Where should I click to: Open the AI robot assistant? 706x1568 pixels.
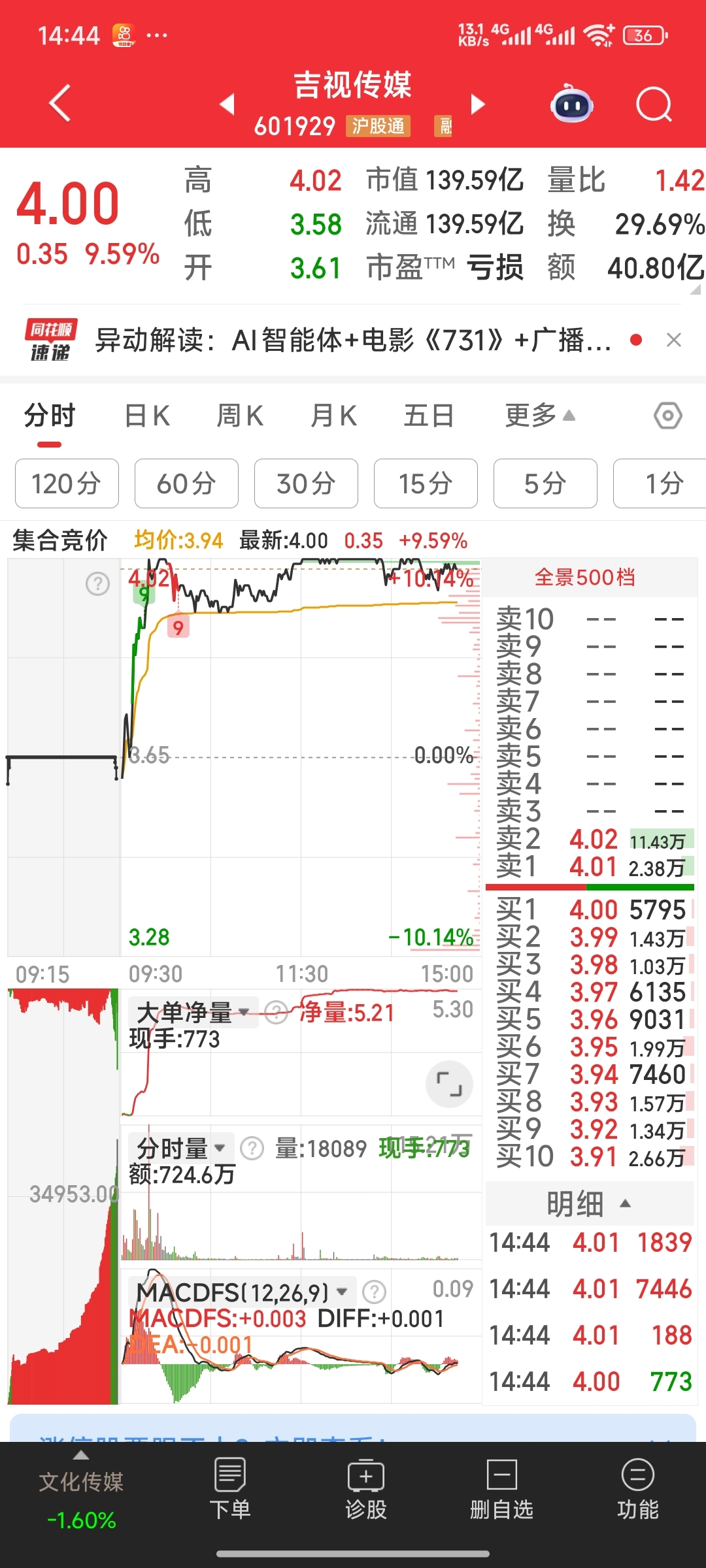tap(571, 105)
